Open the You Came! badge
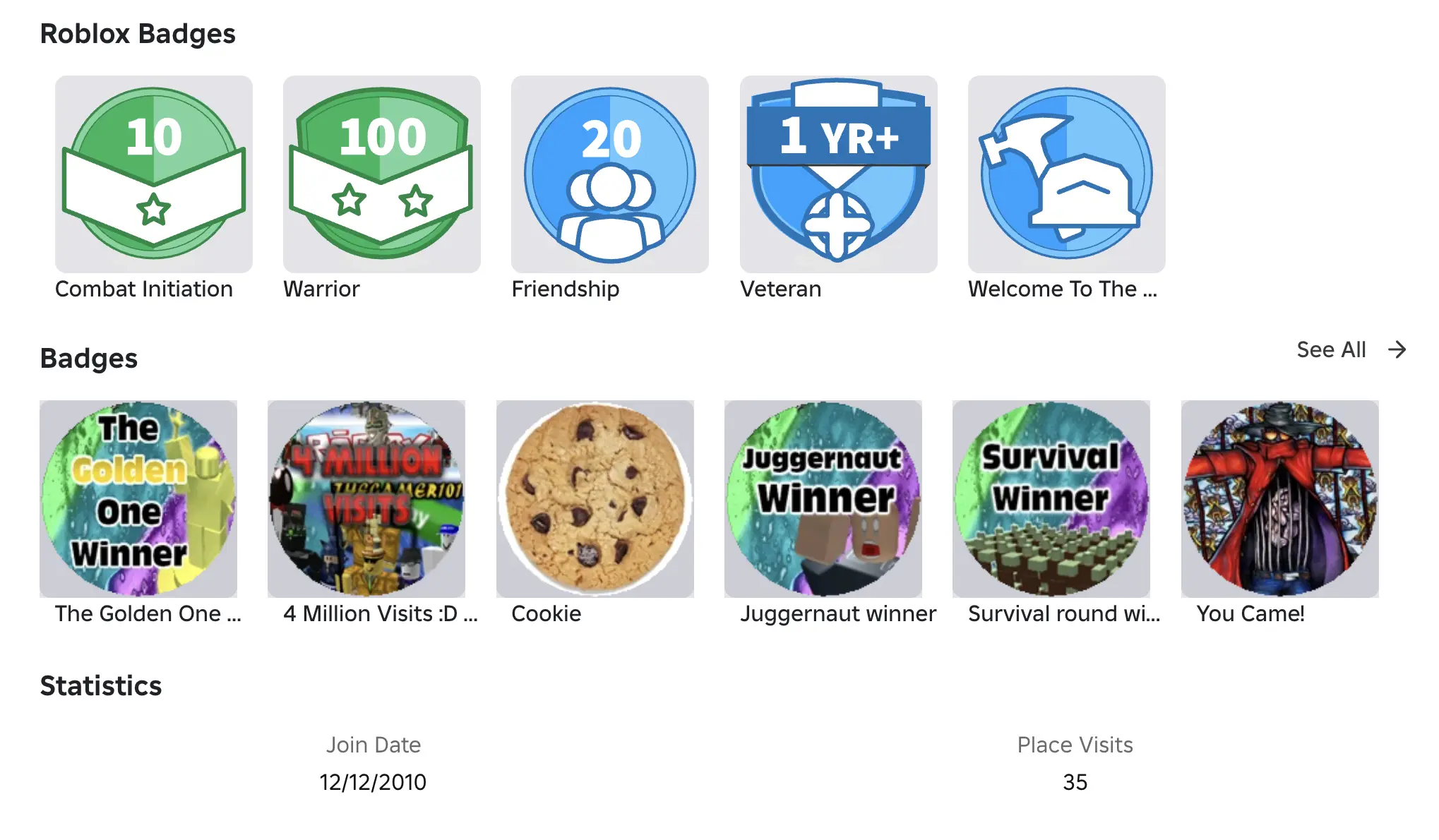The height and width of the screenshot is (840, 1439). (x=1279, y=499)
